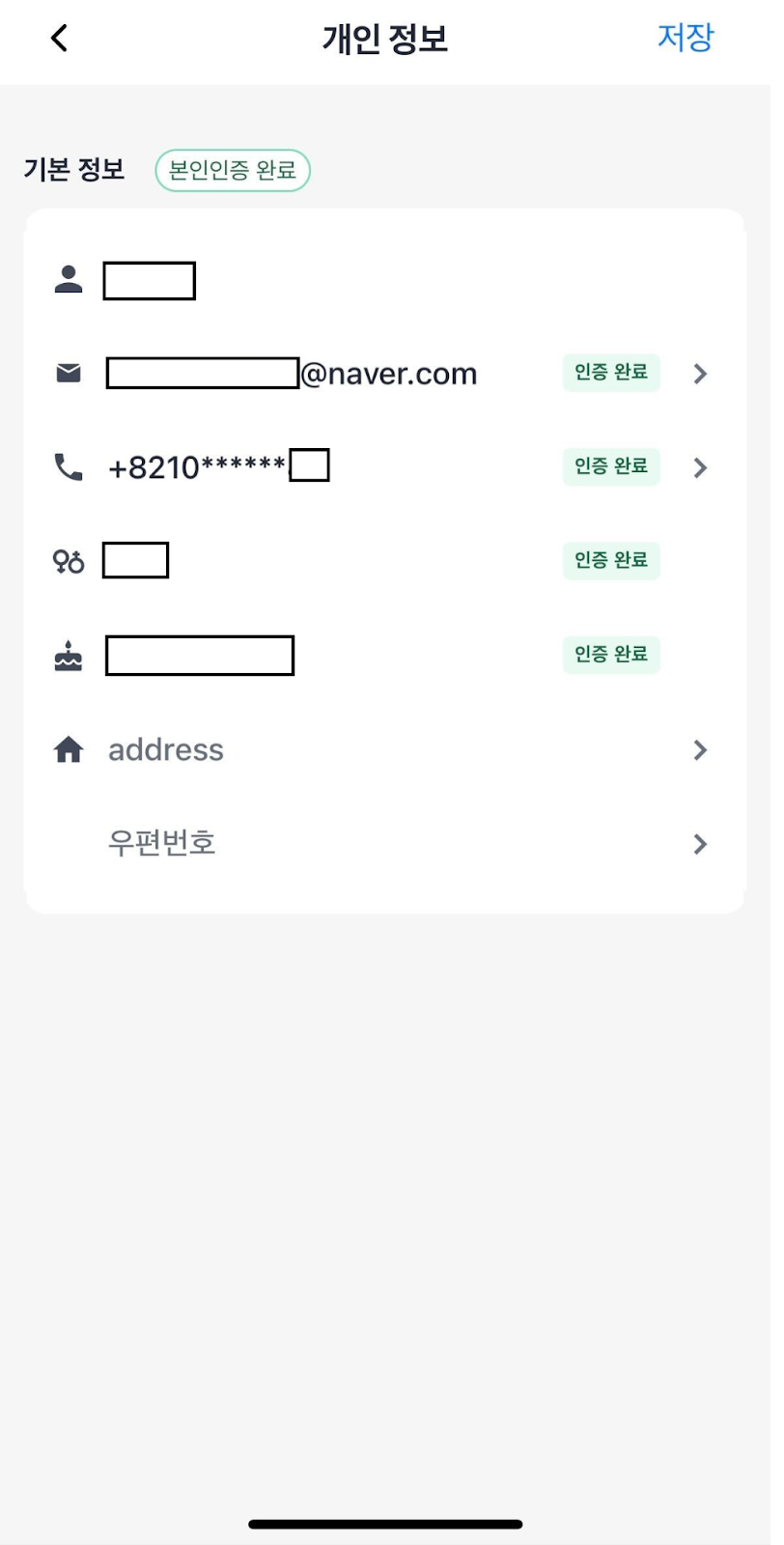Open the address row

[386, 750]
